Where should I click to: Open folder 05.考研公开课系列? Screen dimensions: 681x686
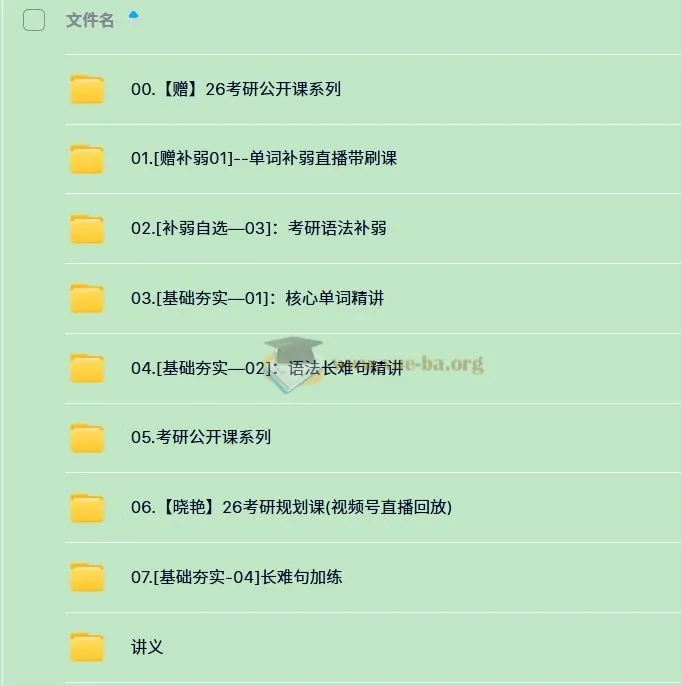(200, 437)
